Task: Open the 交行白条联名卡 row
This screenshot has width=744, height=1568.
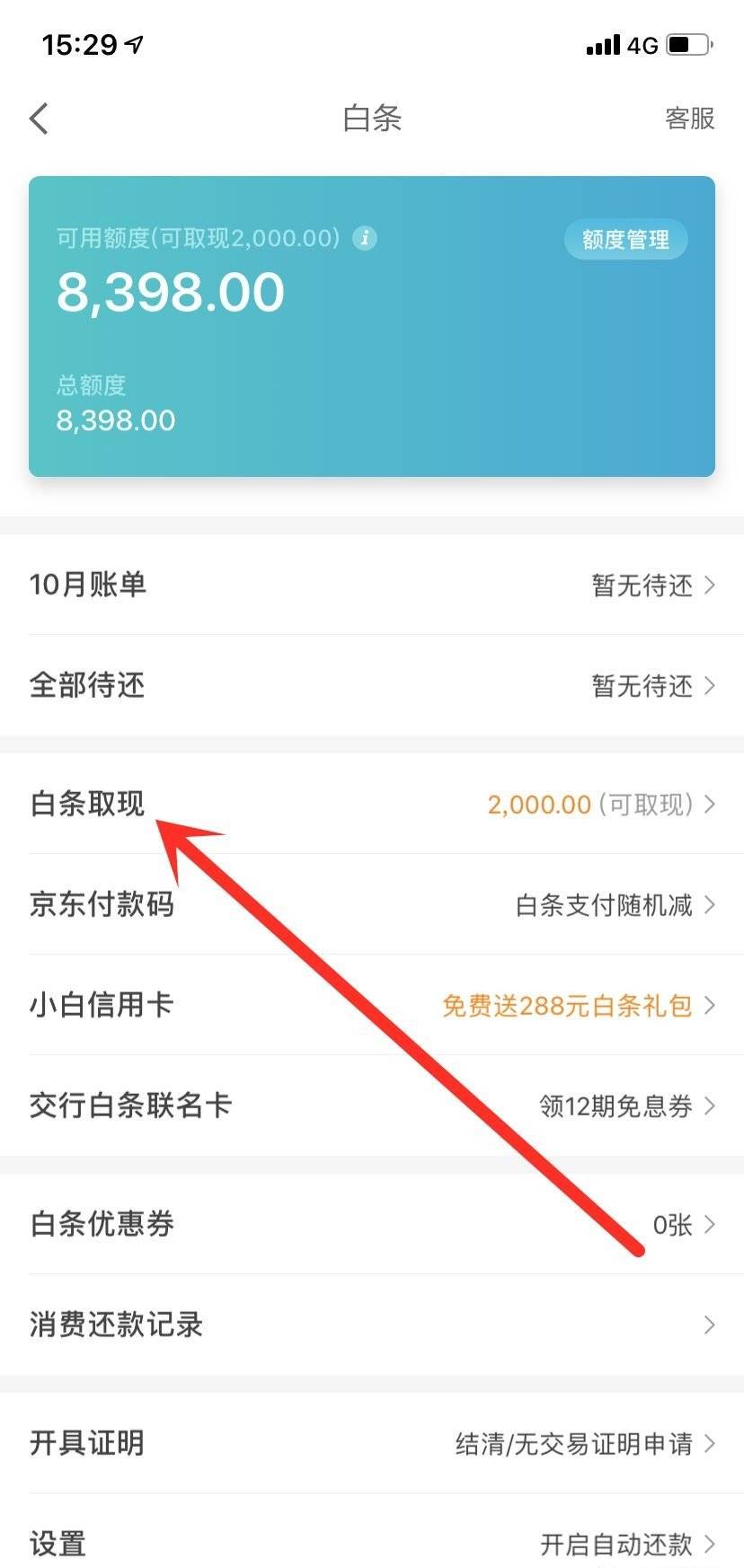Action: (372, 1106)
